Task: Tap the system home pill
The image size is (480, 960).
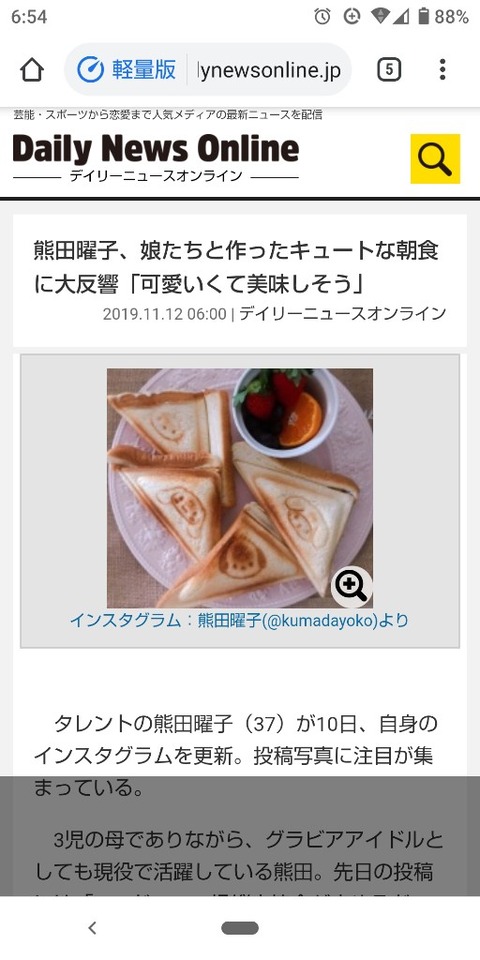Action: tap(240, 928)
